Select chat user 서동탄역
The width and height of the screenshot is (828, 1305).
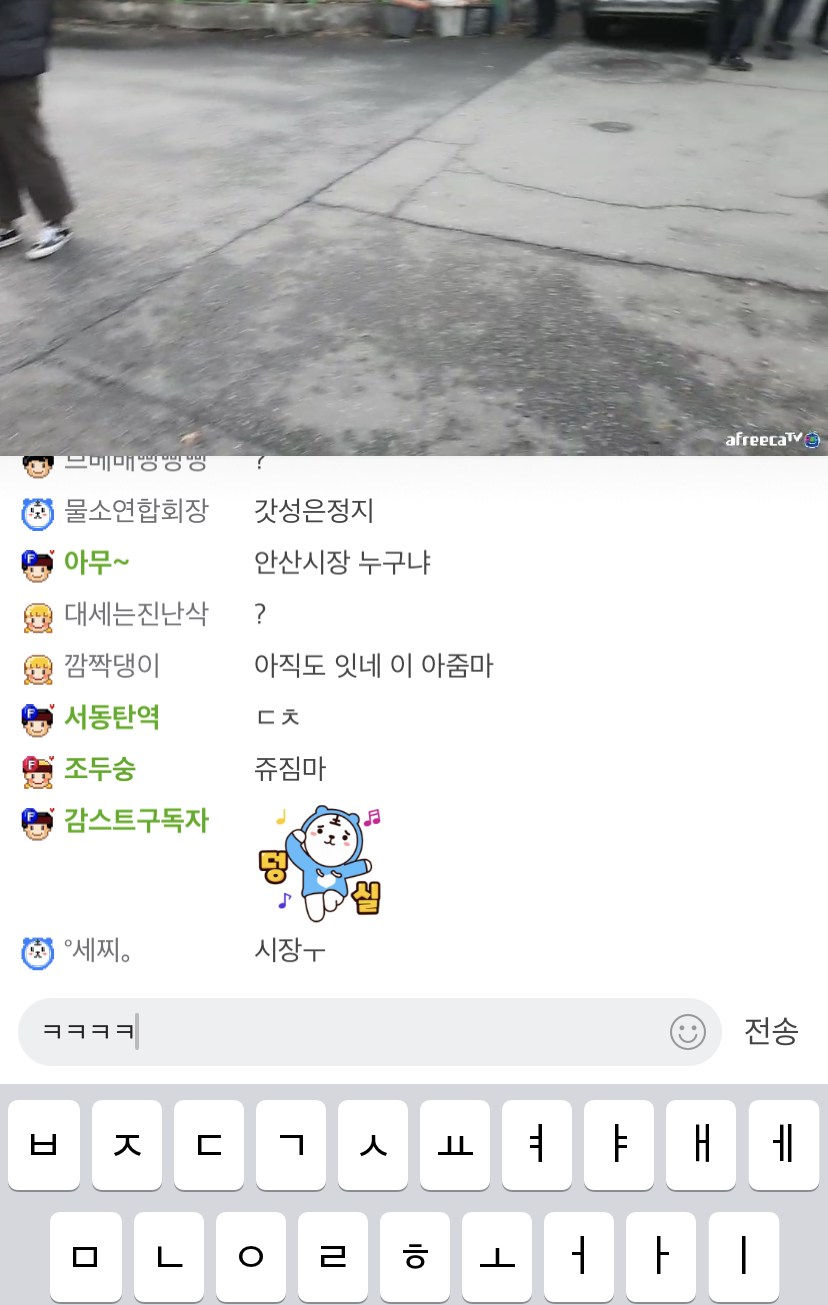111,717
